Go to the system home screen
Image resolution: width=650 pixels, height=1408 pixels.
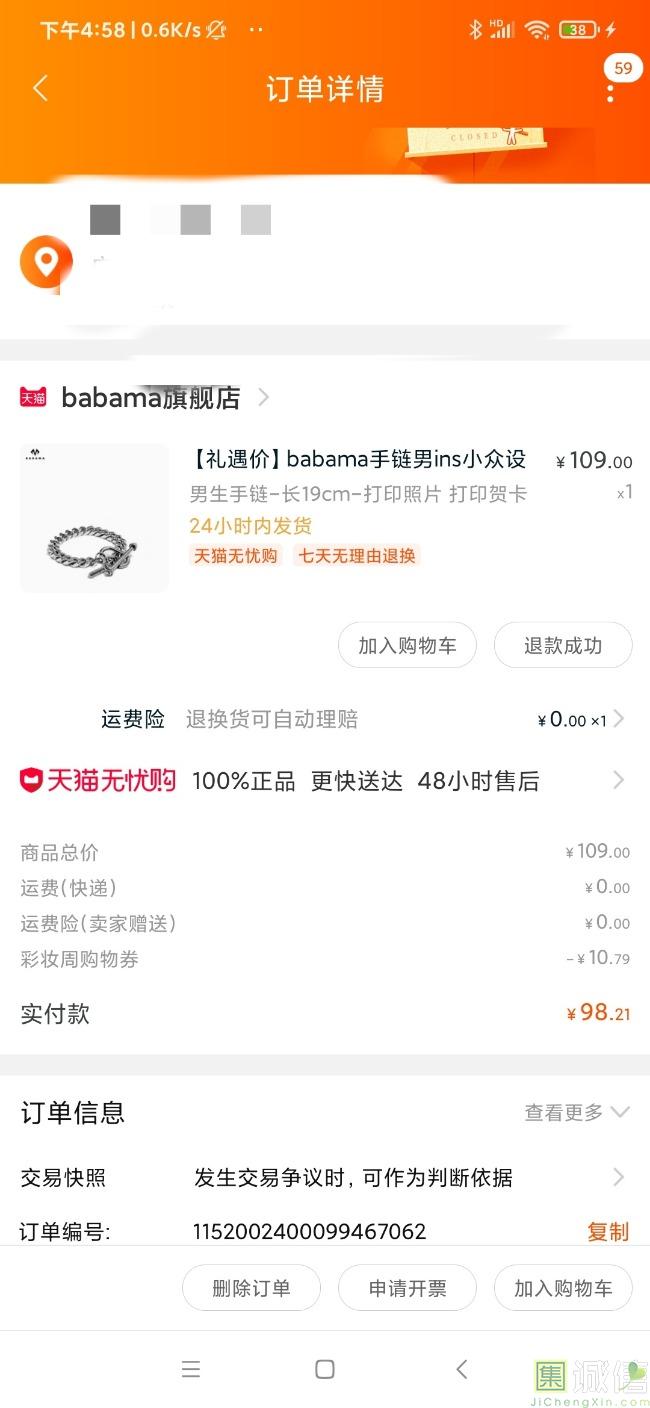(x=324, y=1369)
